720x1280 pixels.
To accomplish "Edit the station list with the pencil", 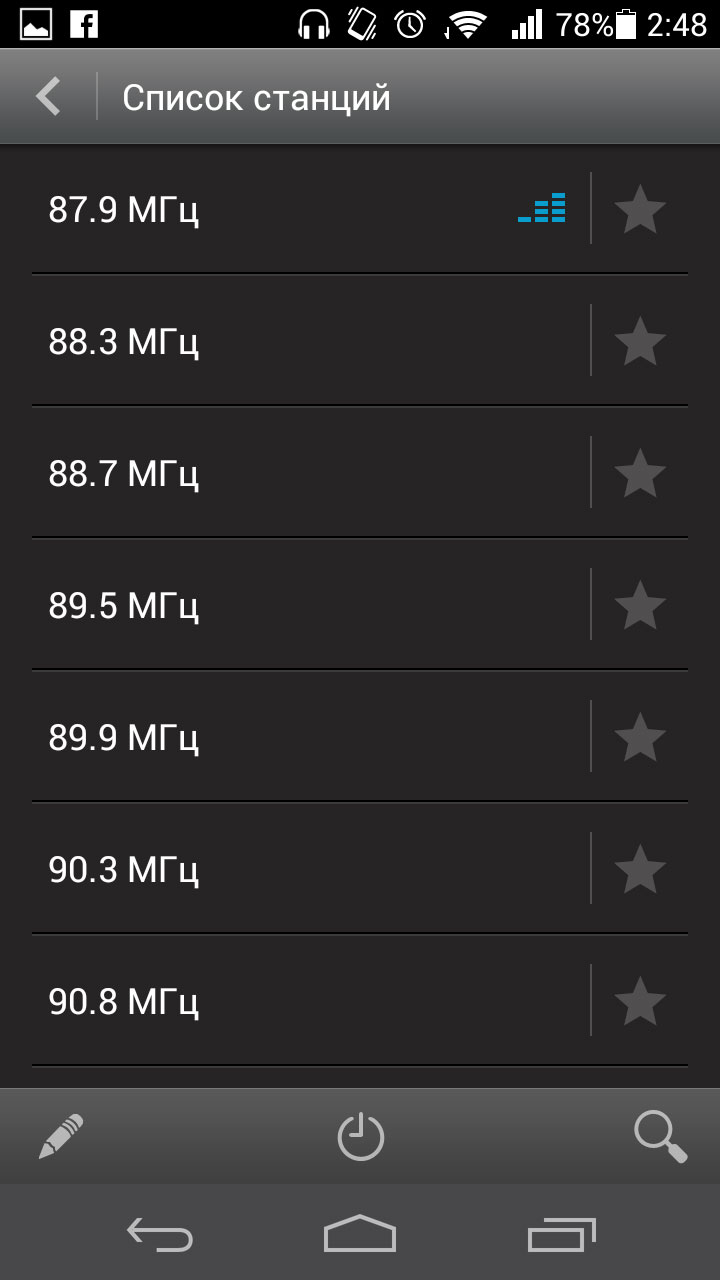I will (60, 1136).
